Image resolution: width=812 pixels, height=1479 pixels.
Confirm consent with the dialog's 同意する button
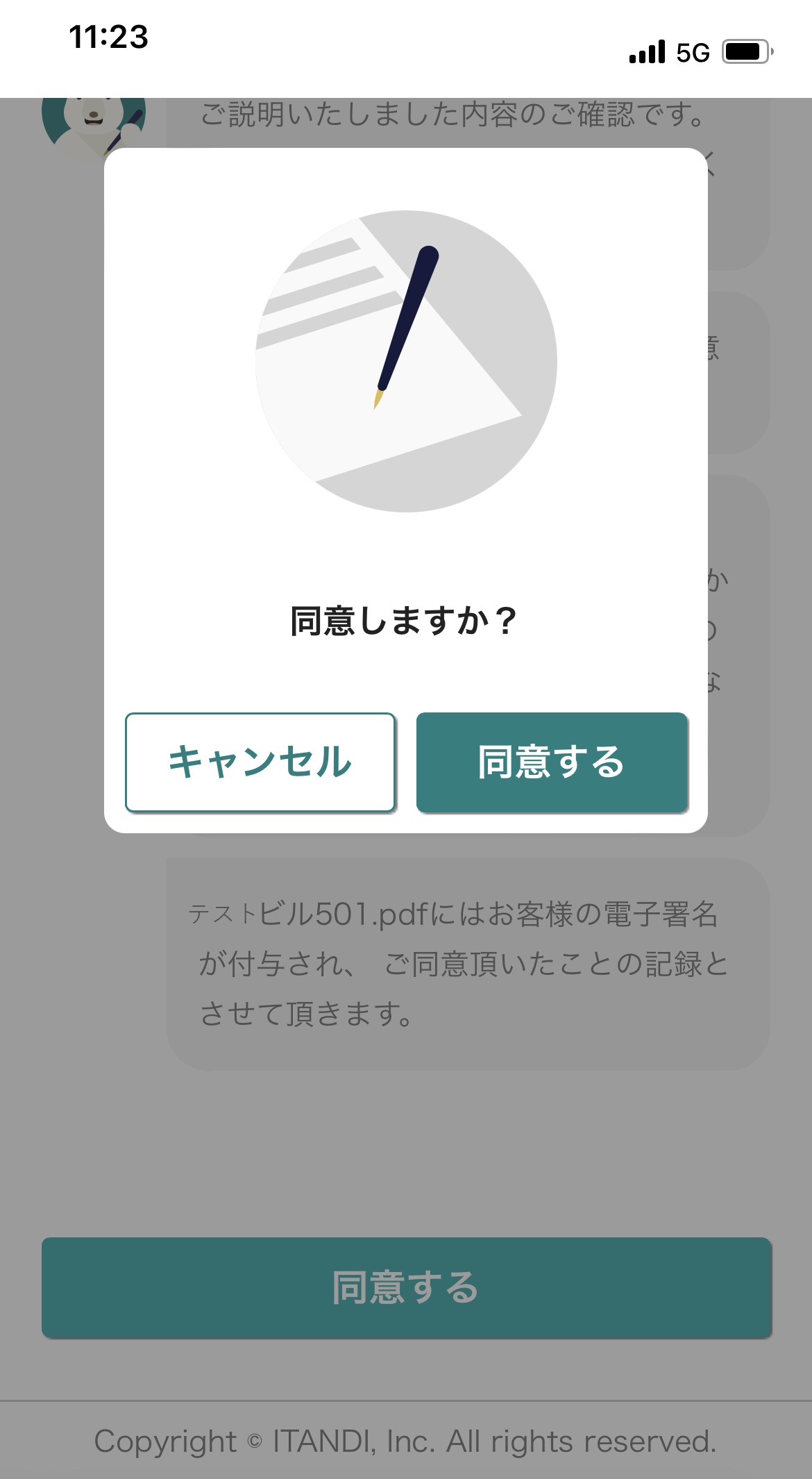click(x=552, y=762)
